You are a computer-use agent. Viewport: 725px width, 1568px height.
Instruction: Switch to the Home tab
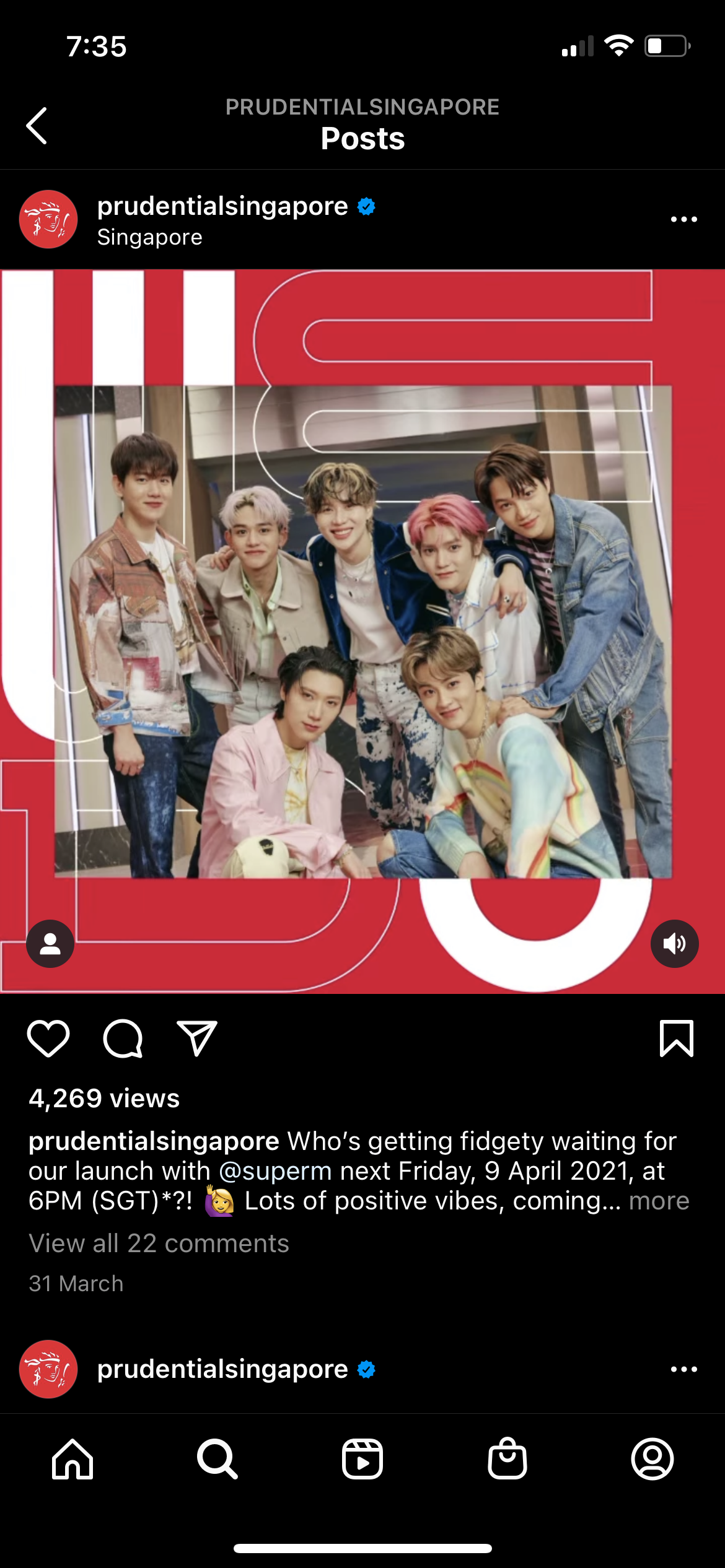(x=72, y=1459)
